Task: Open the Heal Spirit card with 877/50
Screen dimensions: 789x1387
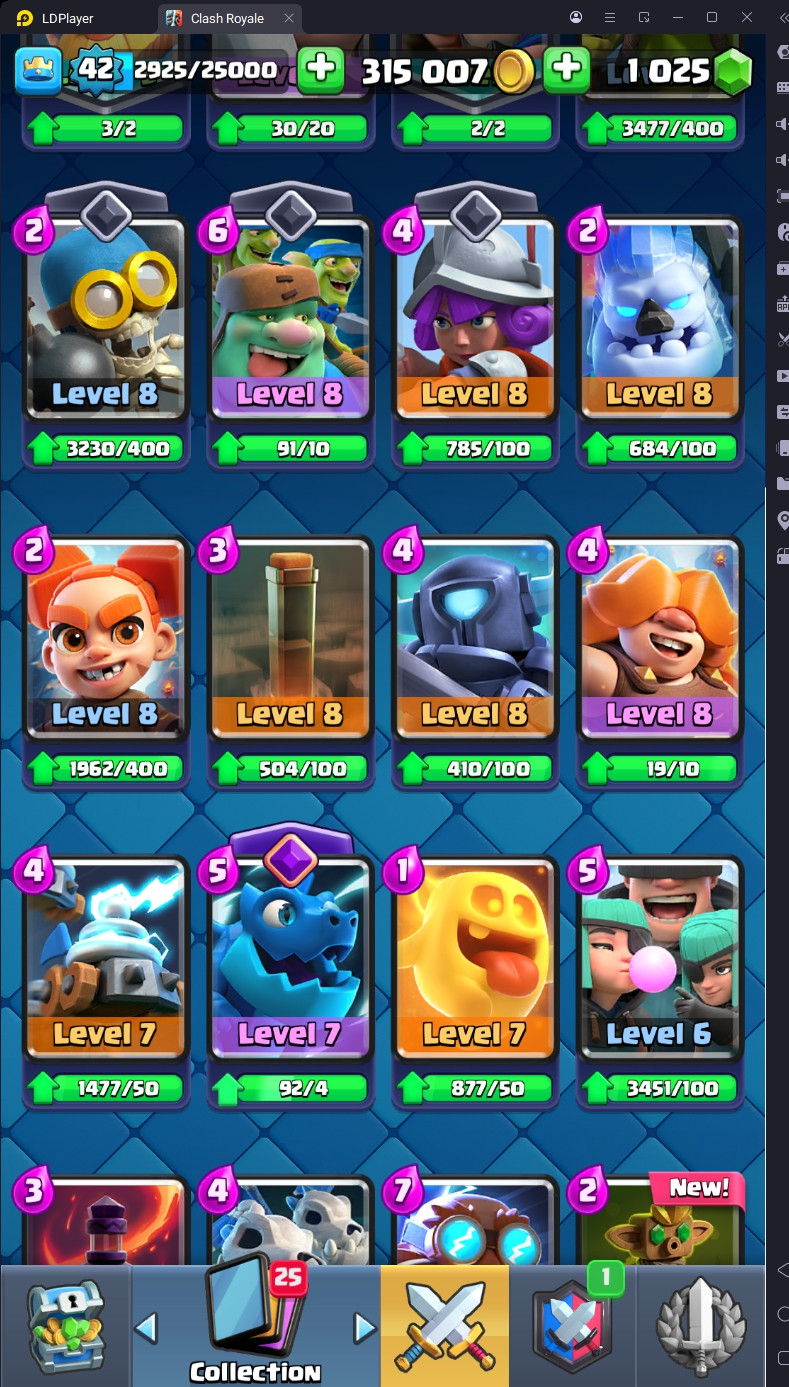Action: tap(475, 960)
